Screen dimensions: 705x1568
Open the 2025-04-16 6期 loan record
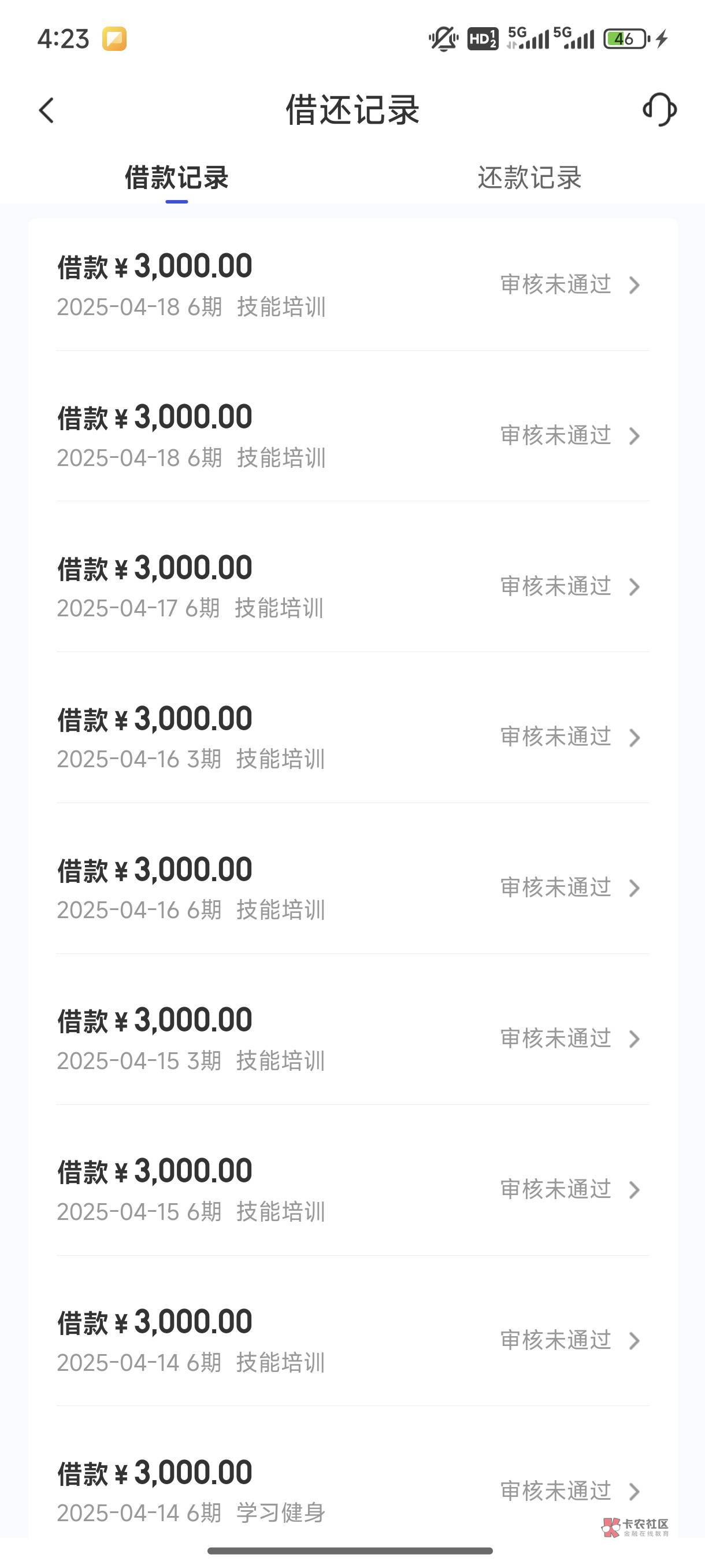click(353, 888)
